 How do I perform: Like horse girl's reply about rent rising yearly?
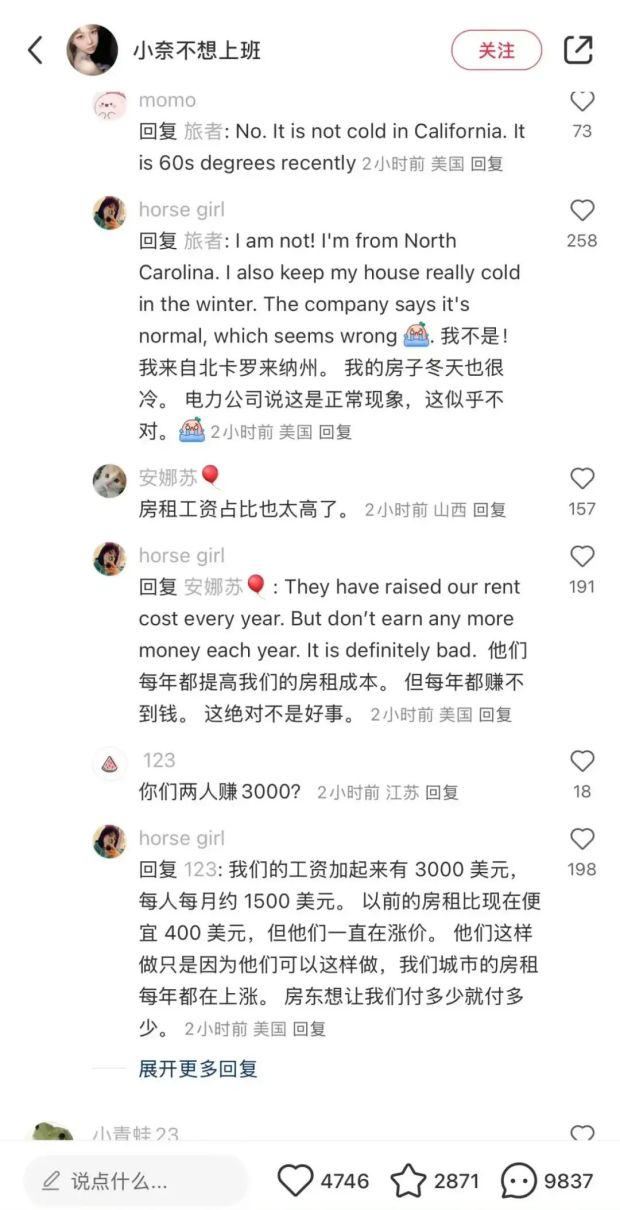click(x=582, y=557)
